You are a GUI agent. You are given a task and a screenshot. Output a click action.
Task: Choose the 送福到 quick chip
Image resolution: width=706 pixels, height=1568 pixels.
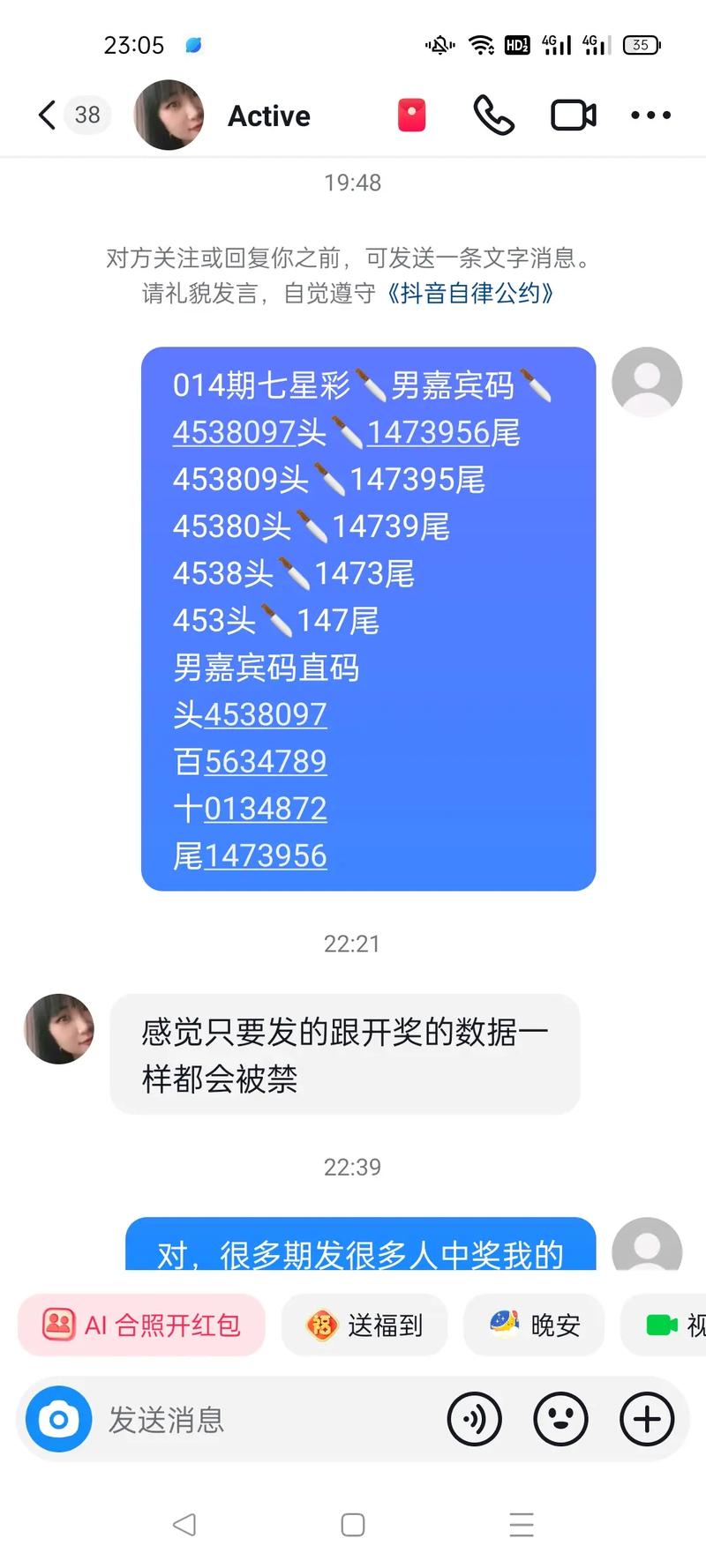(364, 1325)
